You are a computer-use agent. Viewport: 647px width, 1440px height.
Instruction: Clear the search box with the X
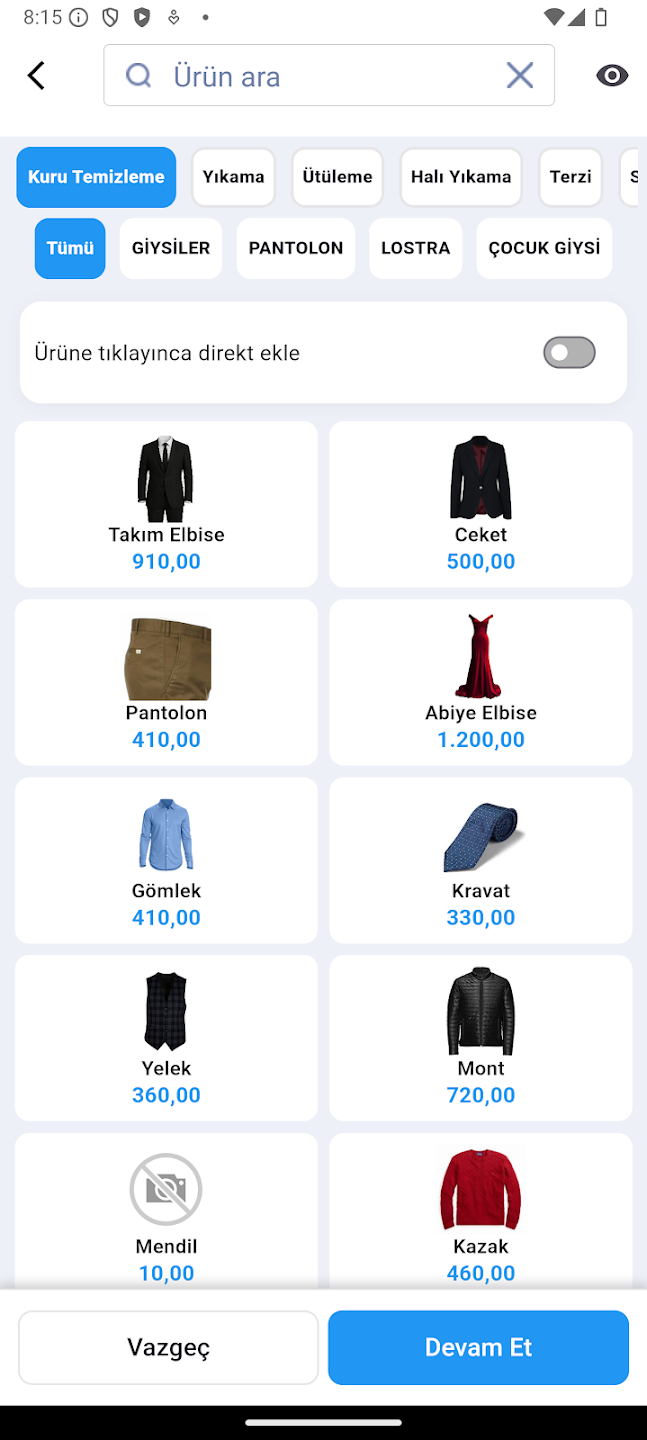point(519,75)
